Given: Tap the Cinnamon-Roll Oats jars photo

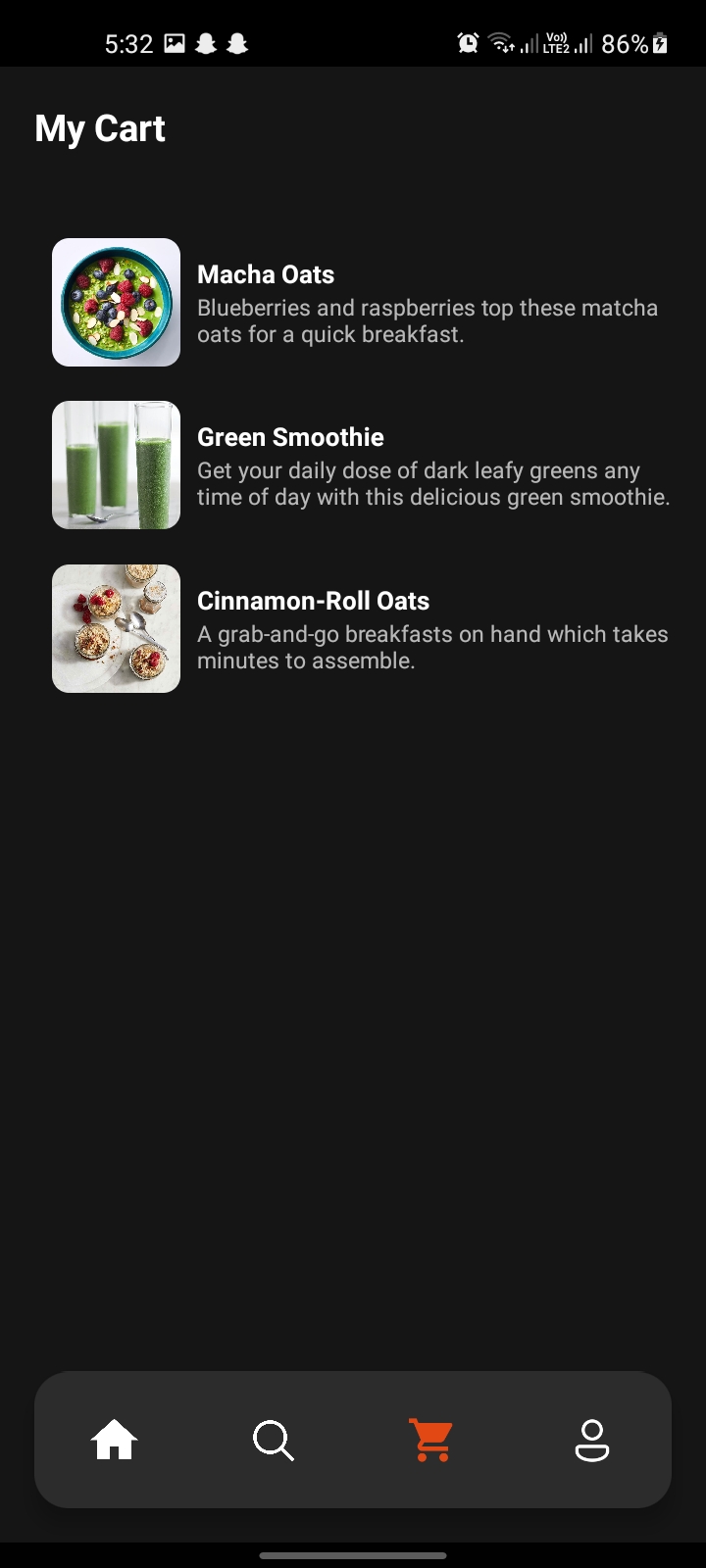Looking at the screenshot, I should [116, 628].
